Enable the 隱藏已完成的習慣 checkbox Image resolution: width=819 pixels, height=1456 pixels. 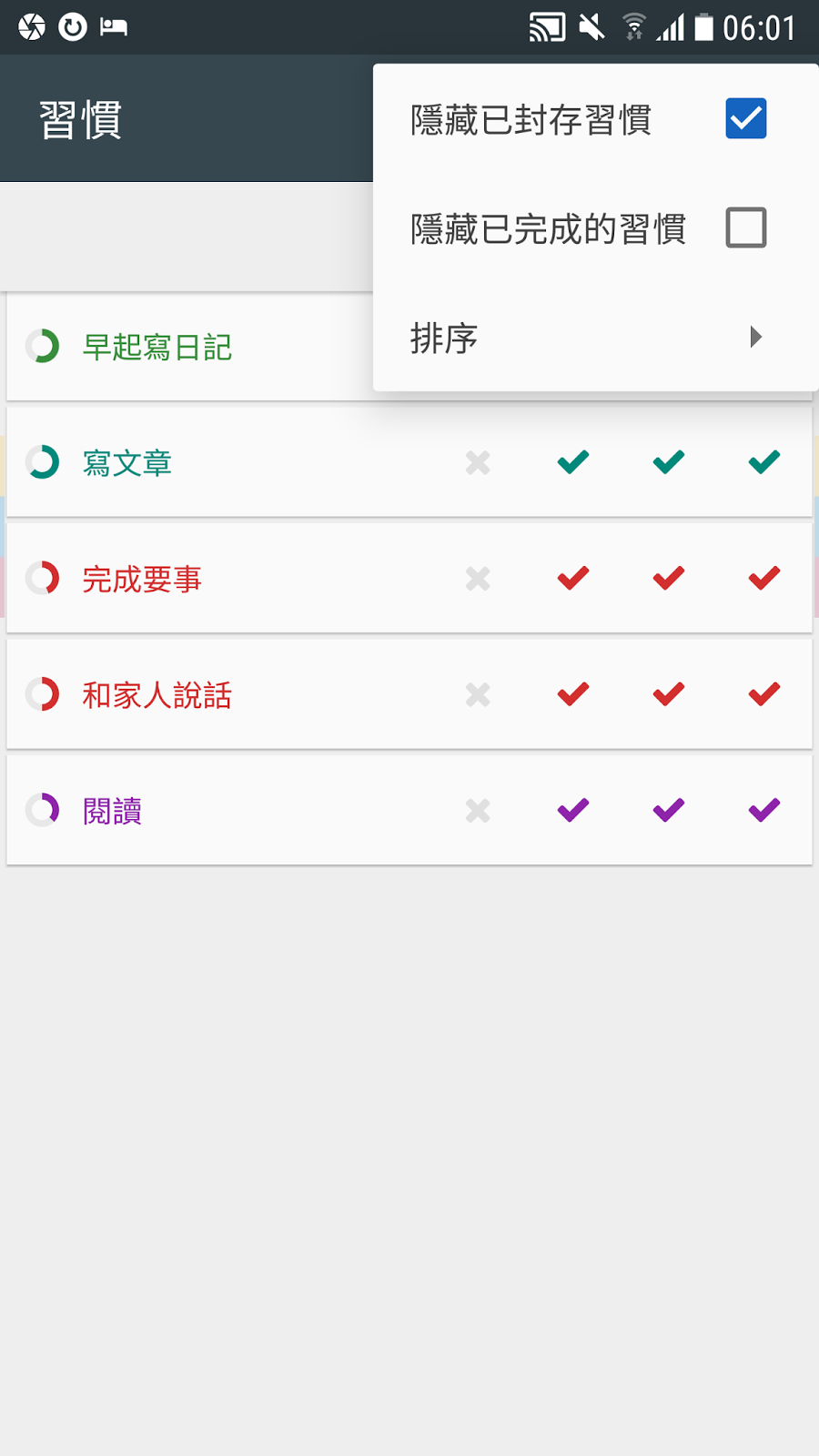click(x=745, y=227)
